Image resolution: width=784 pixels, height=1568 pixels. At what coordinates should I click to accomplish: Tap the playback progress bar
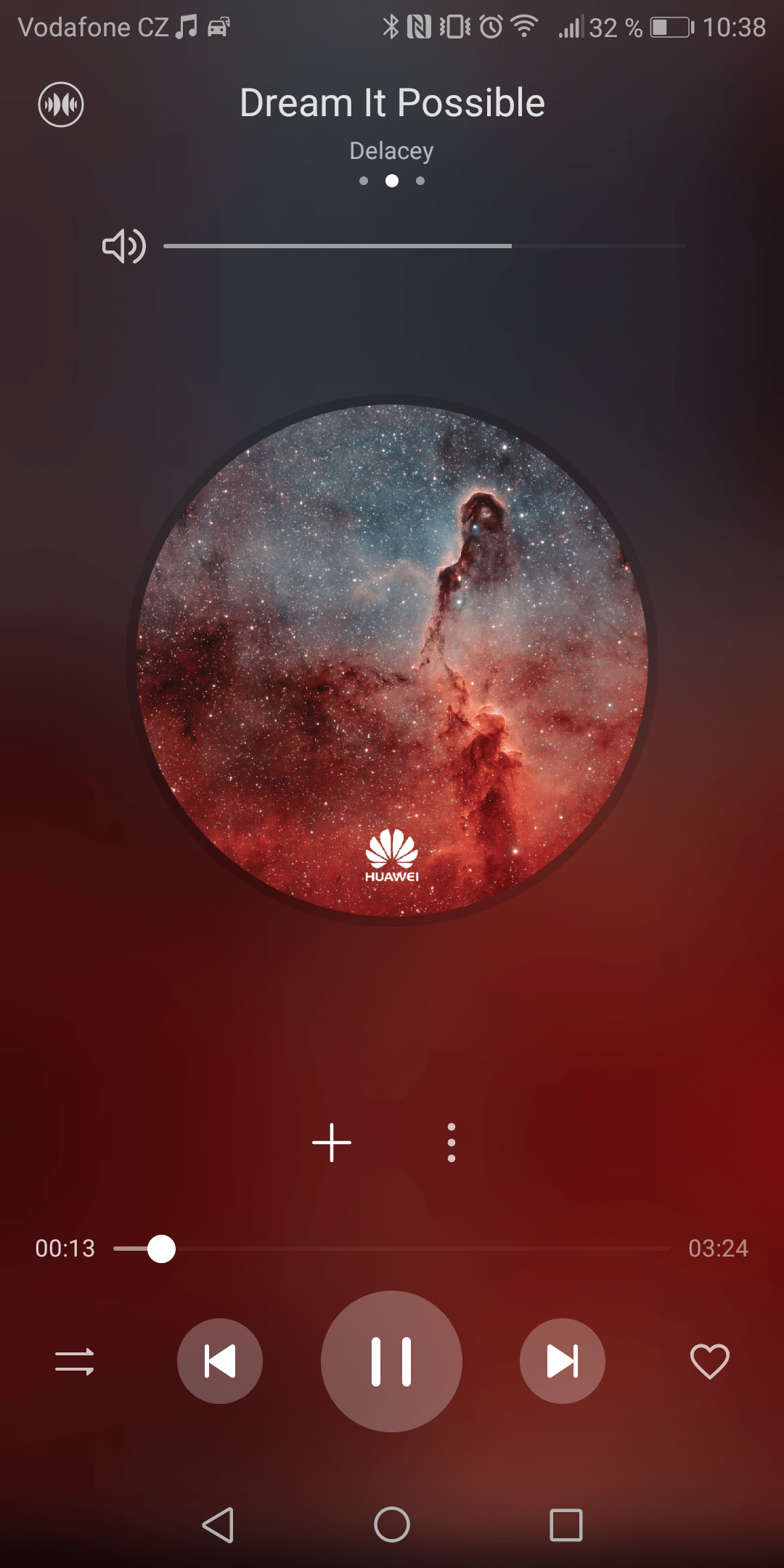pos(392,1249)
